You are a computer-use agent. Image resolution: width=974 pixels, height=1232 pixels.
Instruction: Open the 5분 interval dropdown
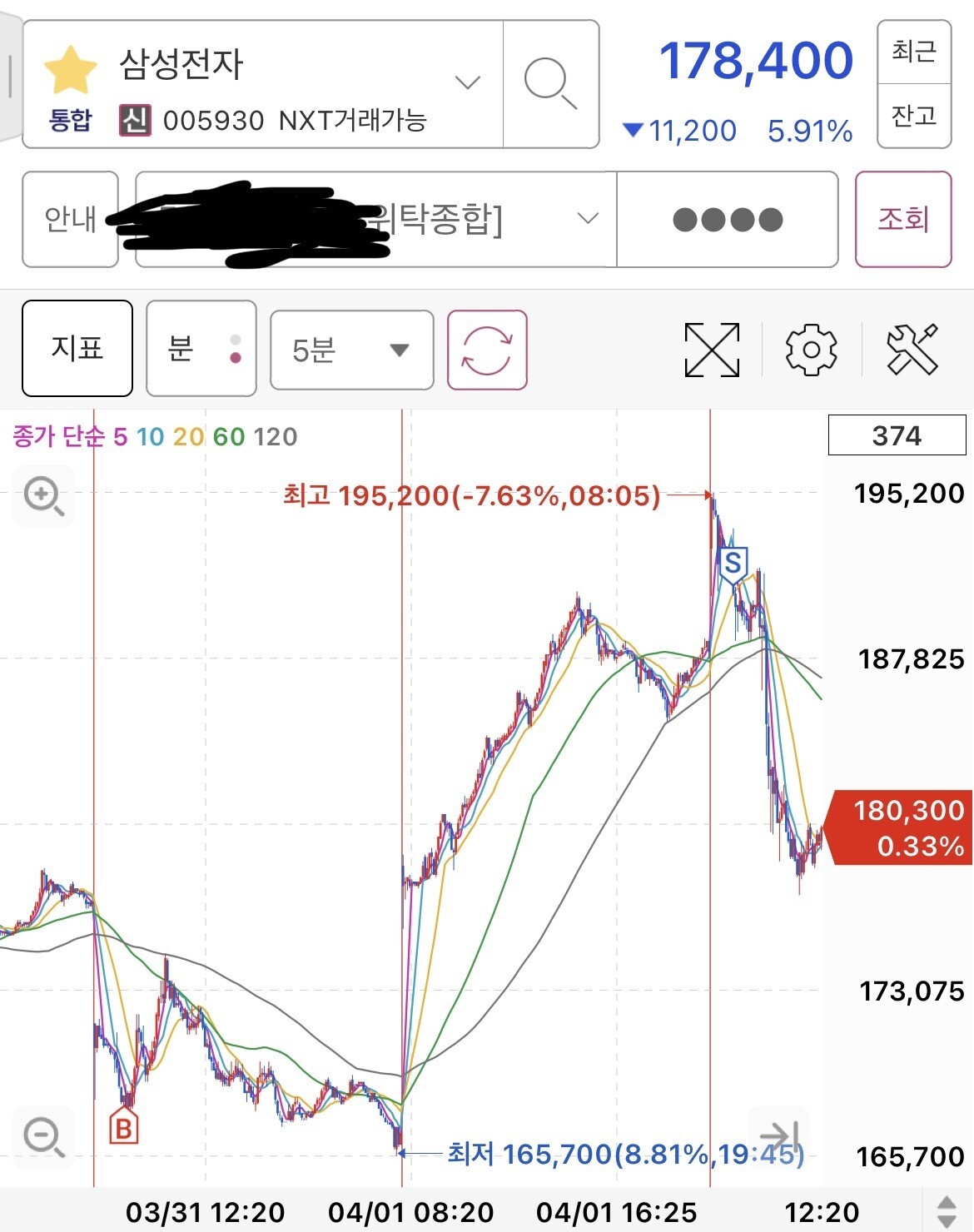click(352, 350)
